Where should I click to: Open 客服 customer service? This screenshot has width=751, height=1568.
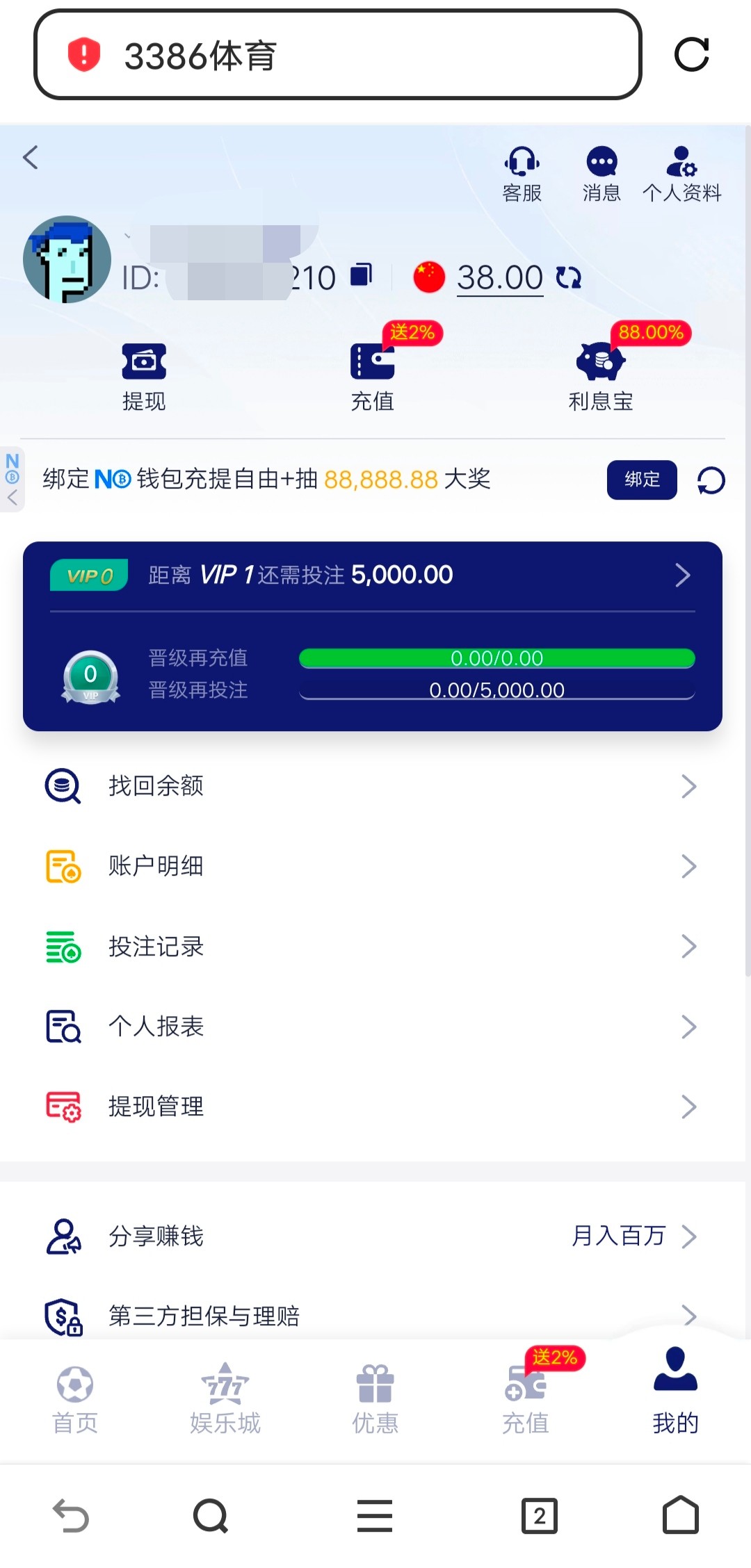[522, 174]
